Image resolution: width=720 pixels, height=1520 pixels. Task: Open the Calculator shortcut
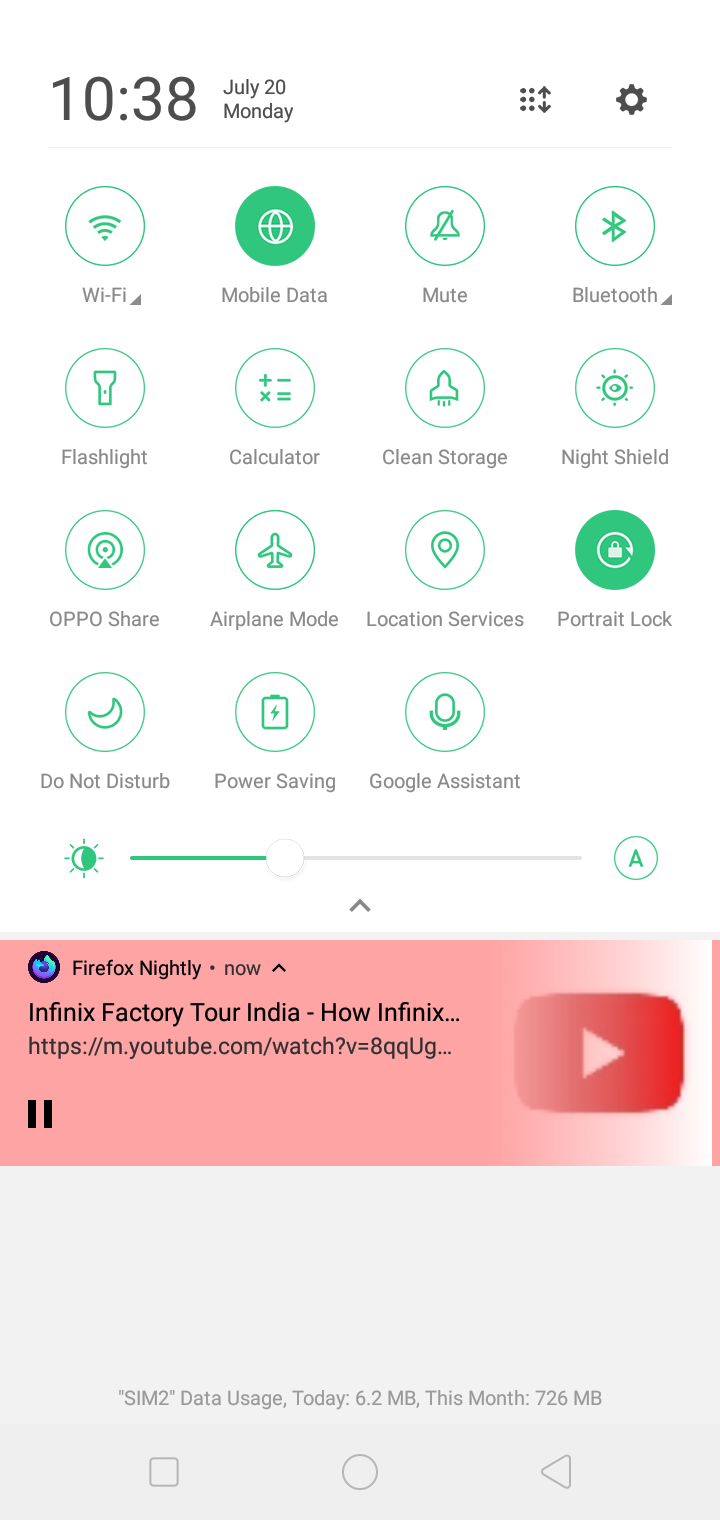pyautogui.click(x=275, y=389)
